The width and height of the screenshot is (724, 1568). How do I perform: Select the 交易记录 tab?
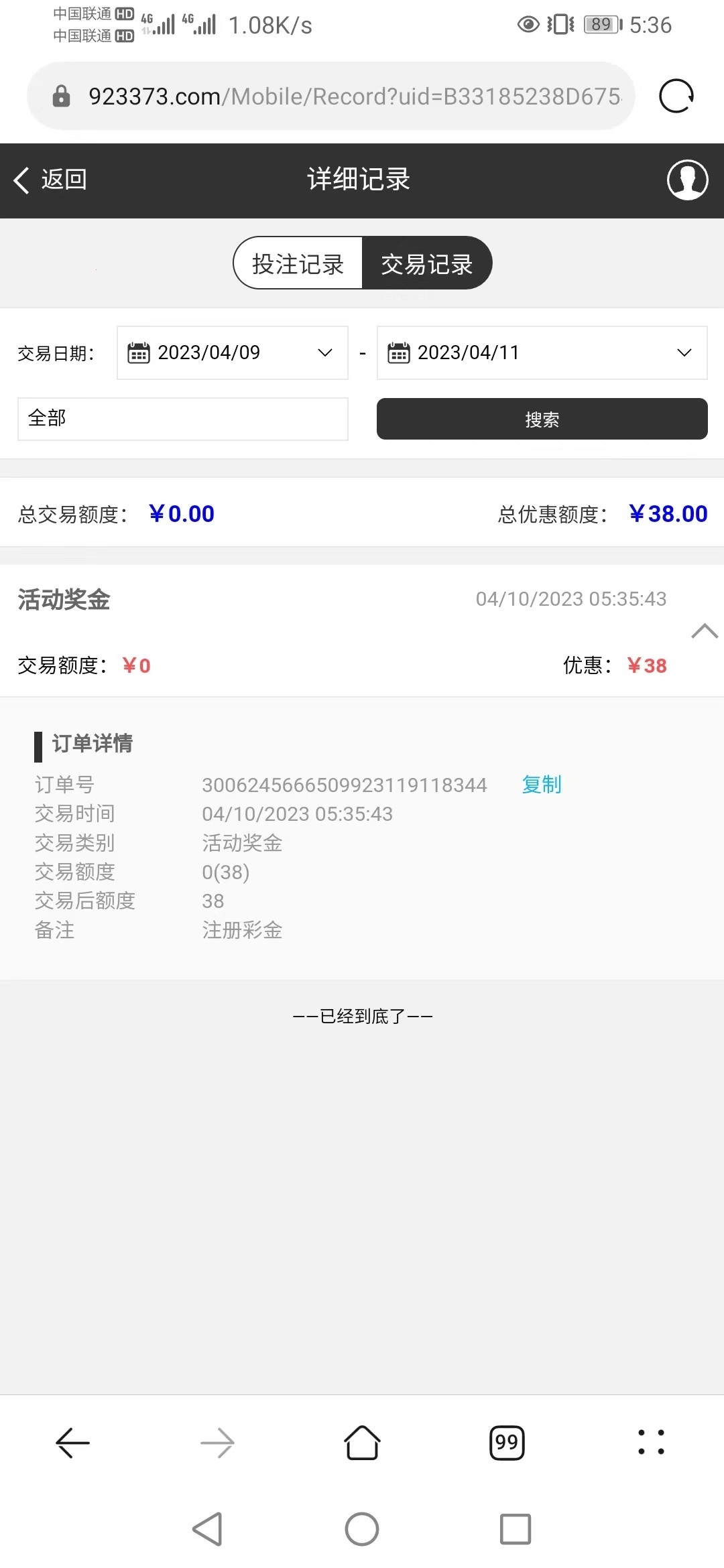pyautogui.click(x=426, y=263)
